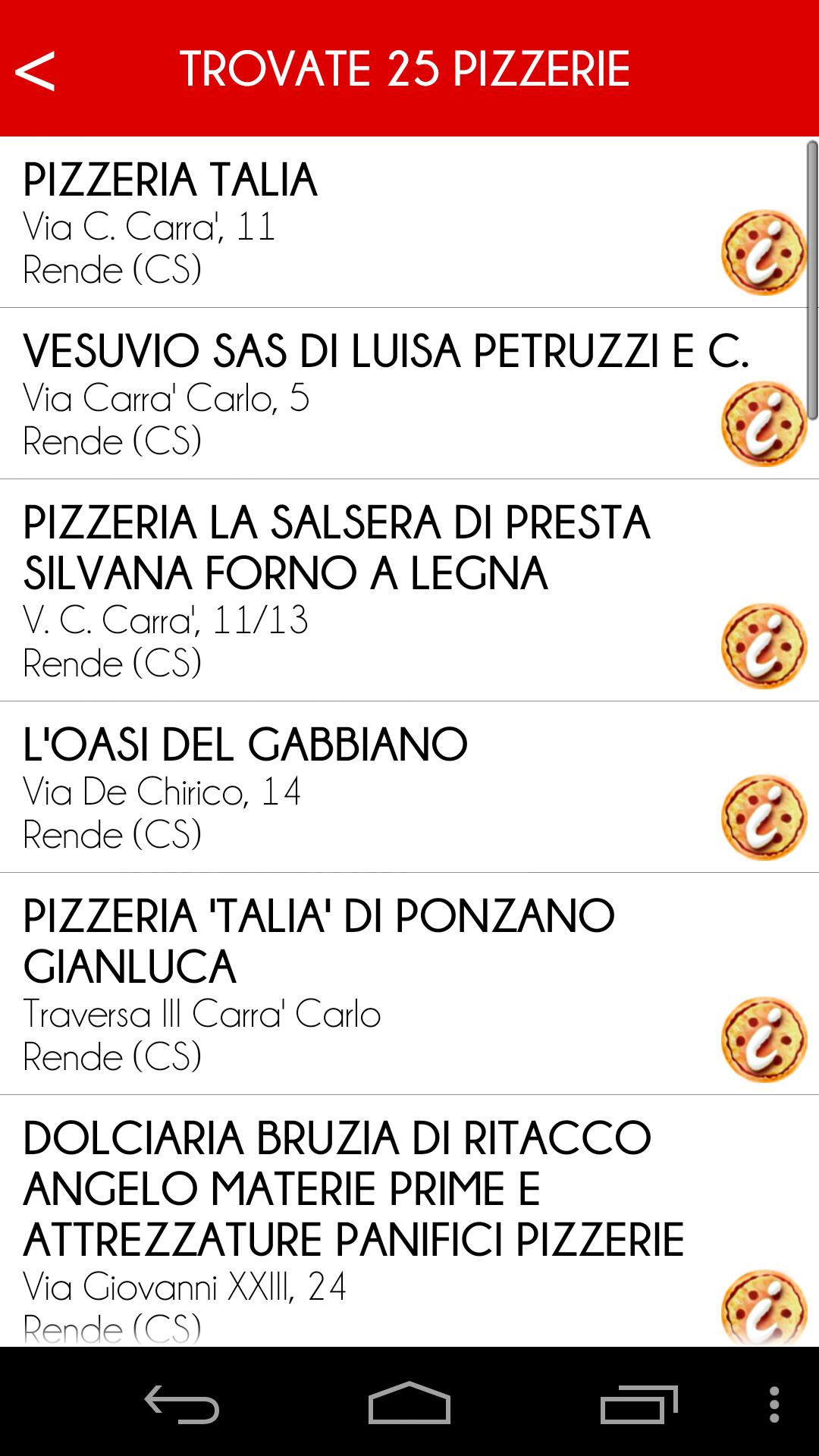Tap the system home button
Viewport: 819px width, 1456px height.
click(409, 1403)
